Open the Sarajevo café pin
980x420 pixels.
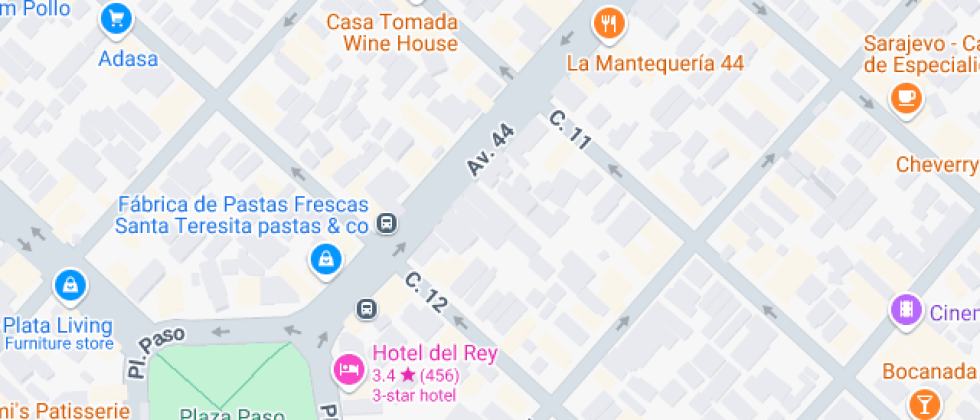pyautogui.click(x=906, y=97)
